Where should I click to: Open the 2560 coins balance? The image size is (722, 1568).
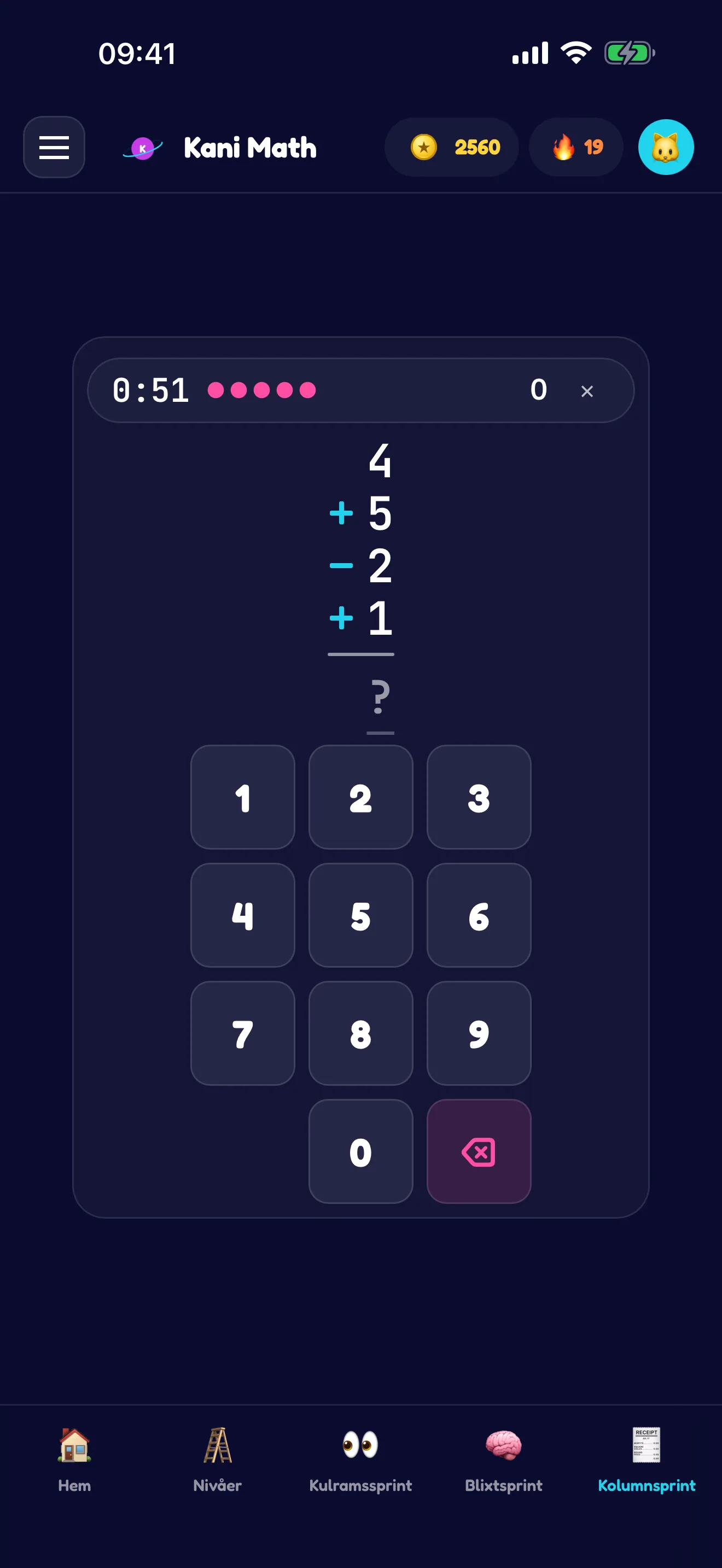click(451, 147)
